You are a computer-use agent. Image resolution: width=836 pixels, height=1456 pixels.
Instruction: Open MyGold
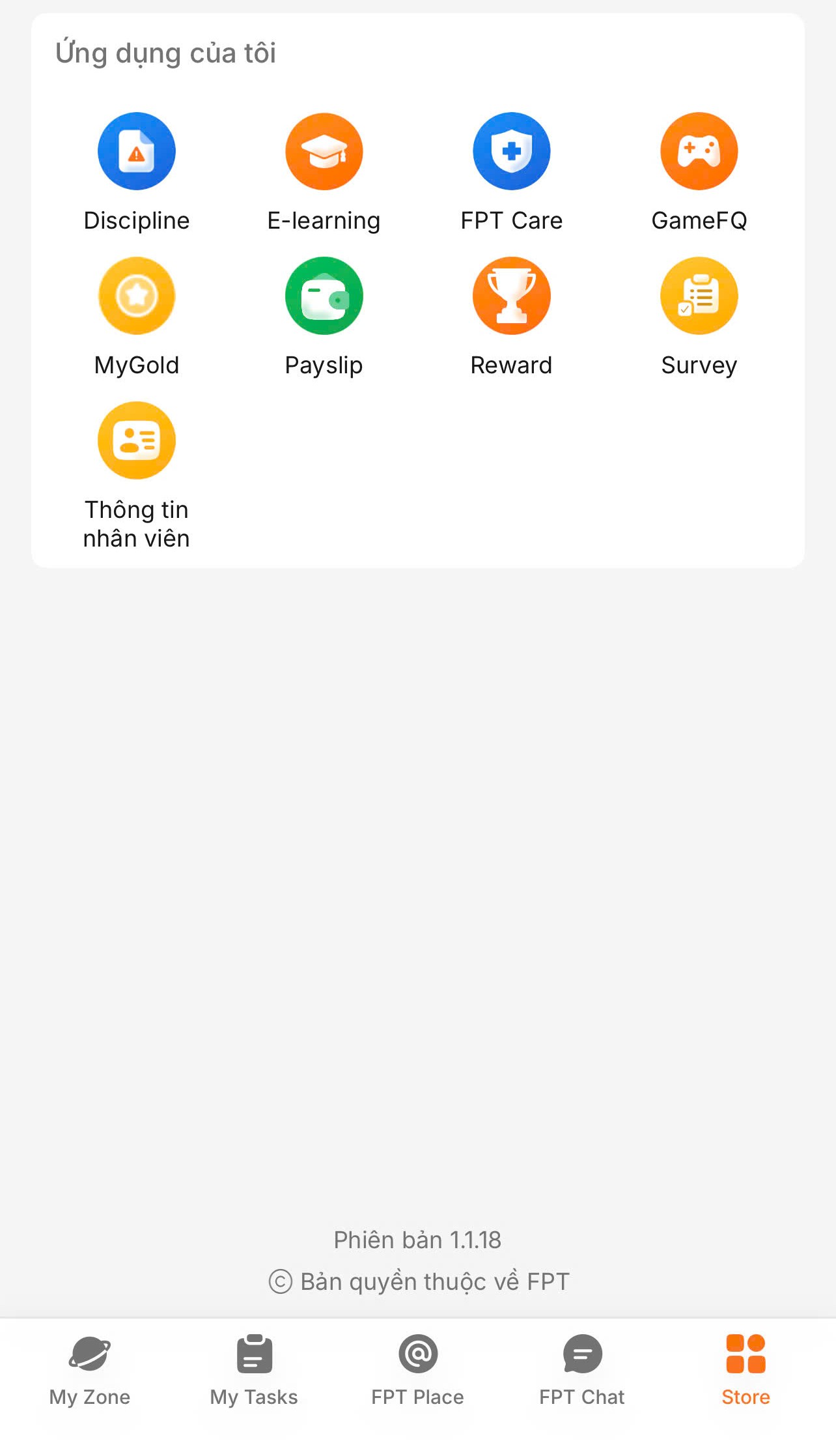(x=137, y=296)
